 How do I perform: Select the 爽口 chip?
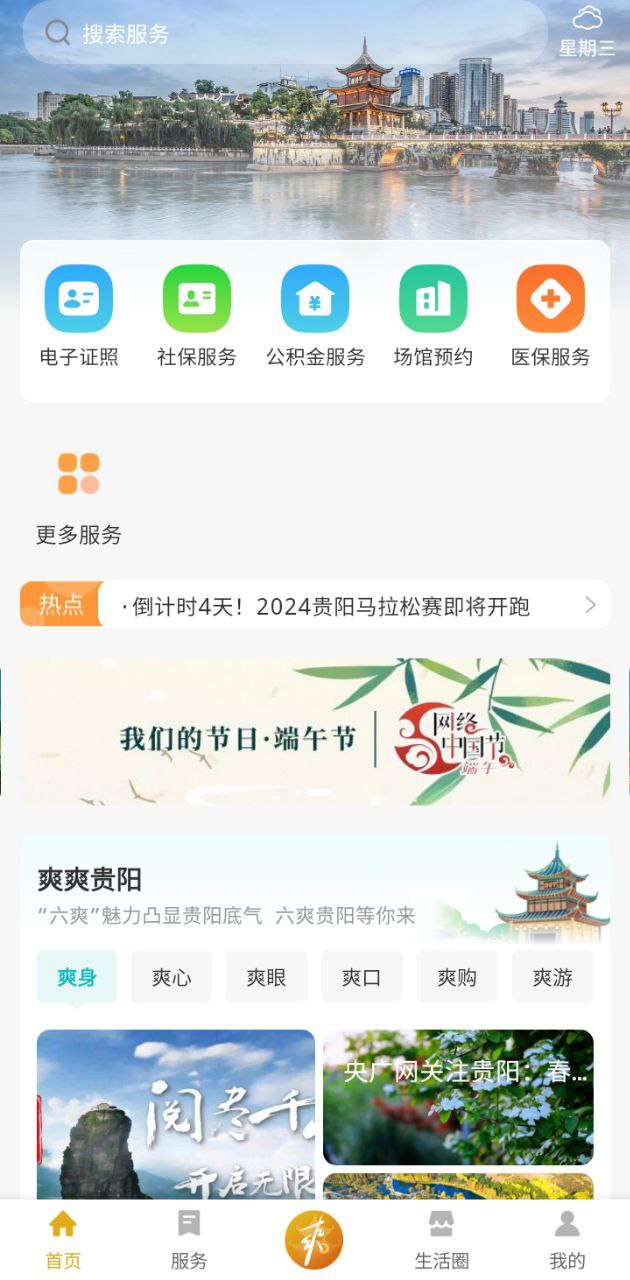[x=361, y=977]
